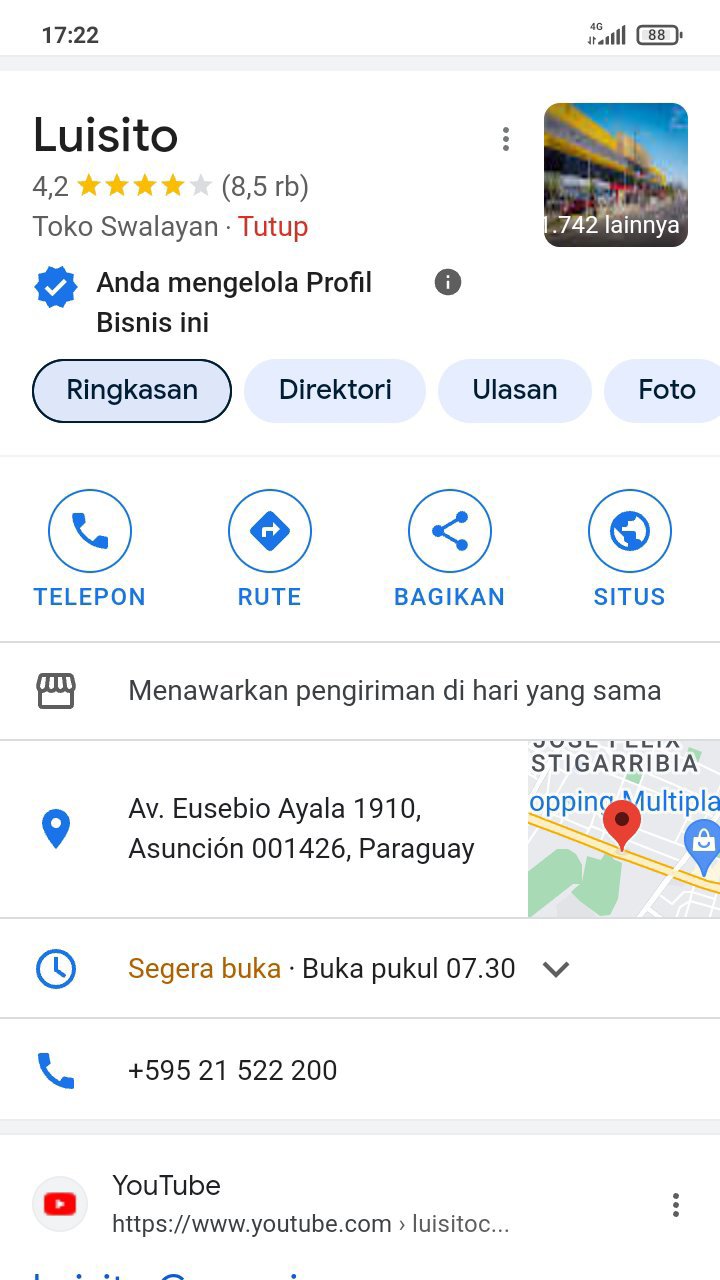
Task: Select the Ringkasan tab
Action: (x=132, y=390)
